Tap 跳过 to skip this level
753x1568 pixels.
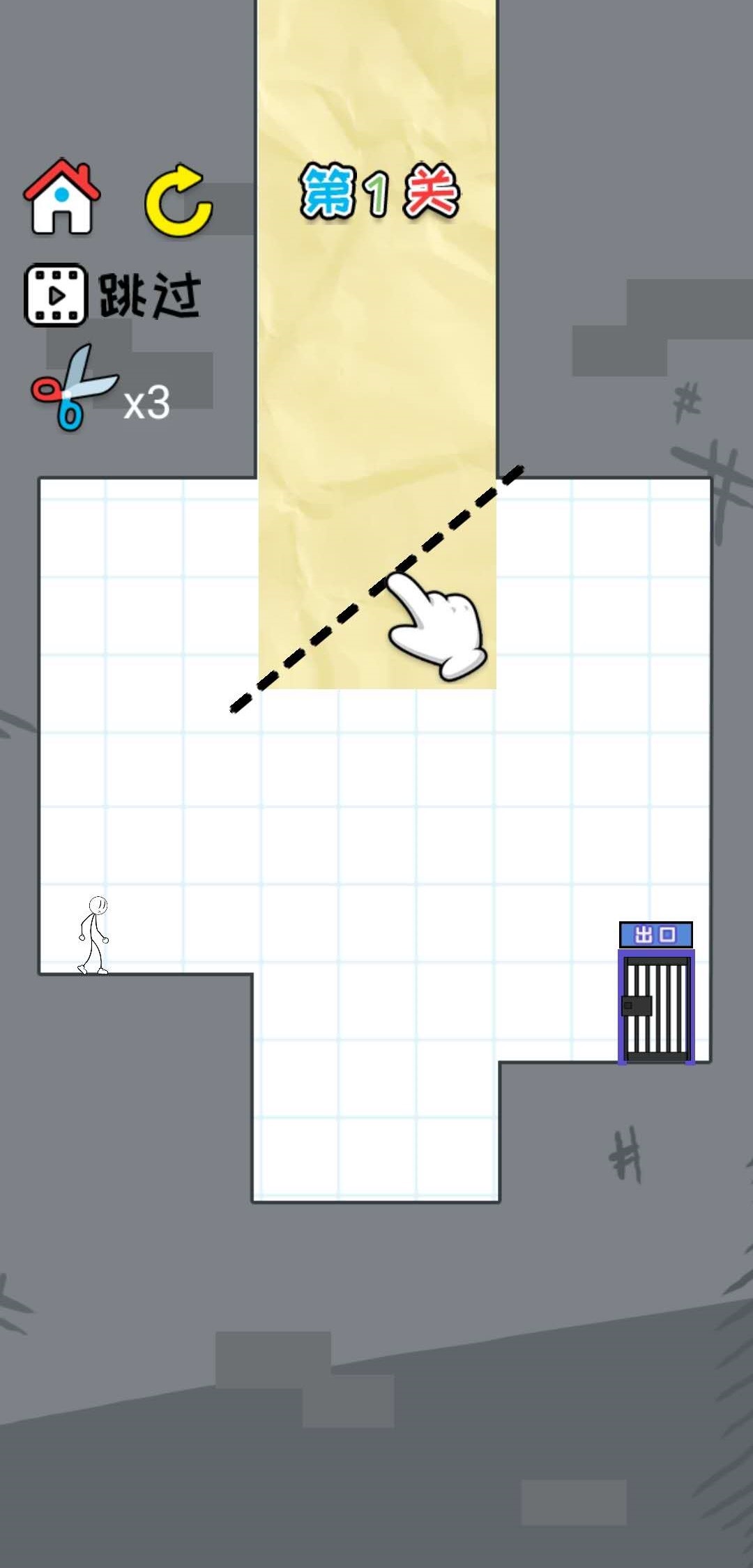tap(113, 295)
